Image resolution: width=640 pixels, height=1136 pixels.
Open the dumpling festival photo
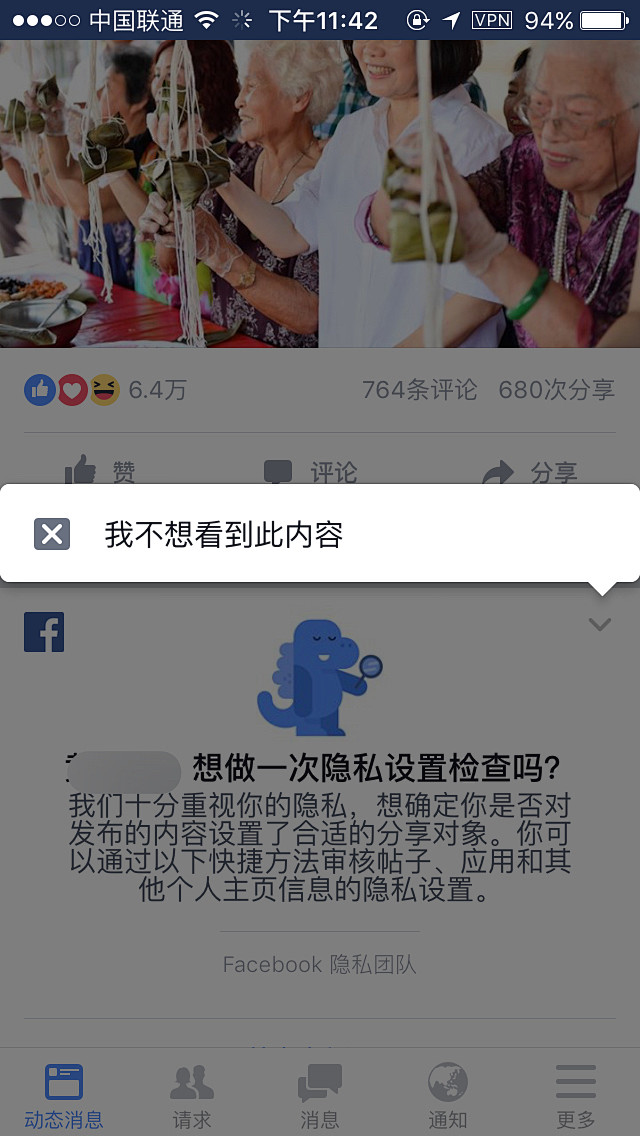[x=320, y=193]
